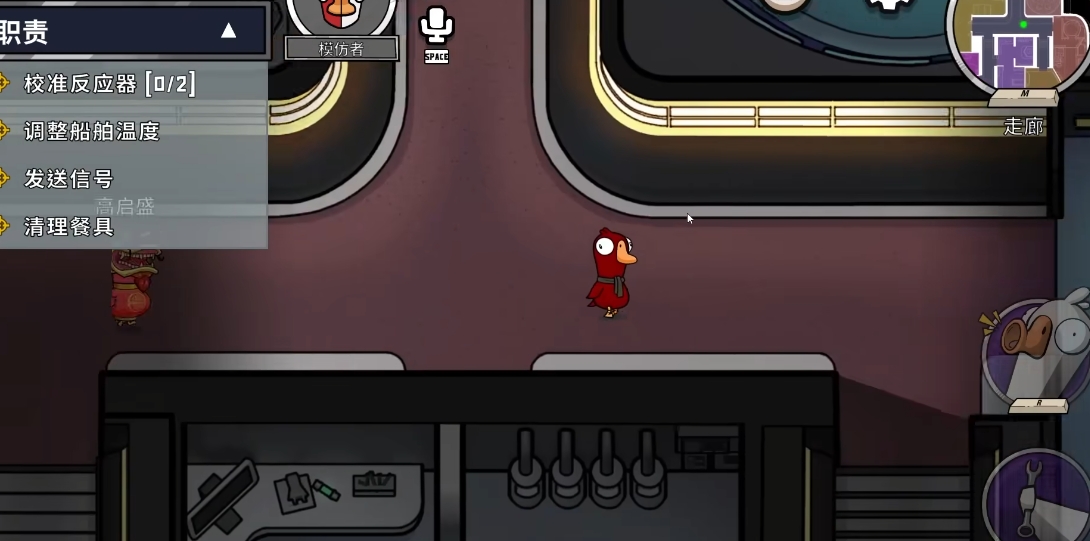Open the 模仿者 role badge
Viewport: 1090px width, 541px height.
[x=342, y=28]
